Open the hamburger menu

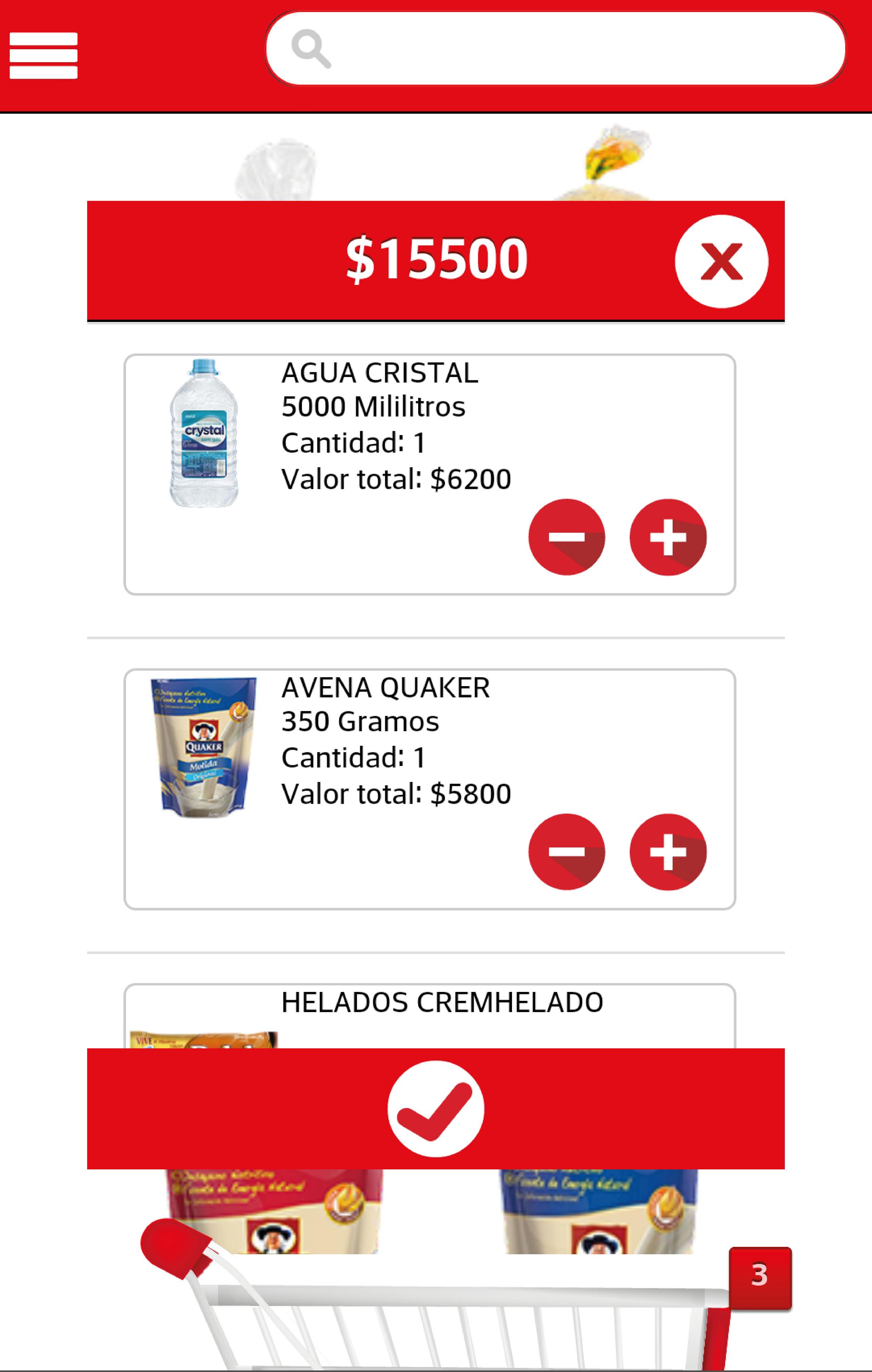(x=43, y=55)
